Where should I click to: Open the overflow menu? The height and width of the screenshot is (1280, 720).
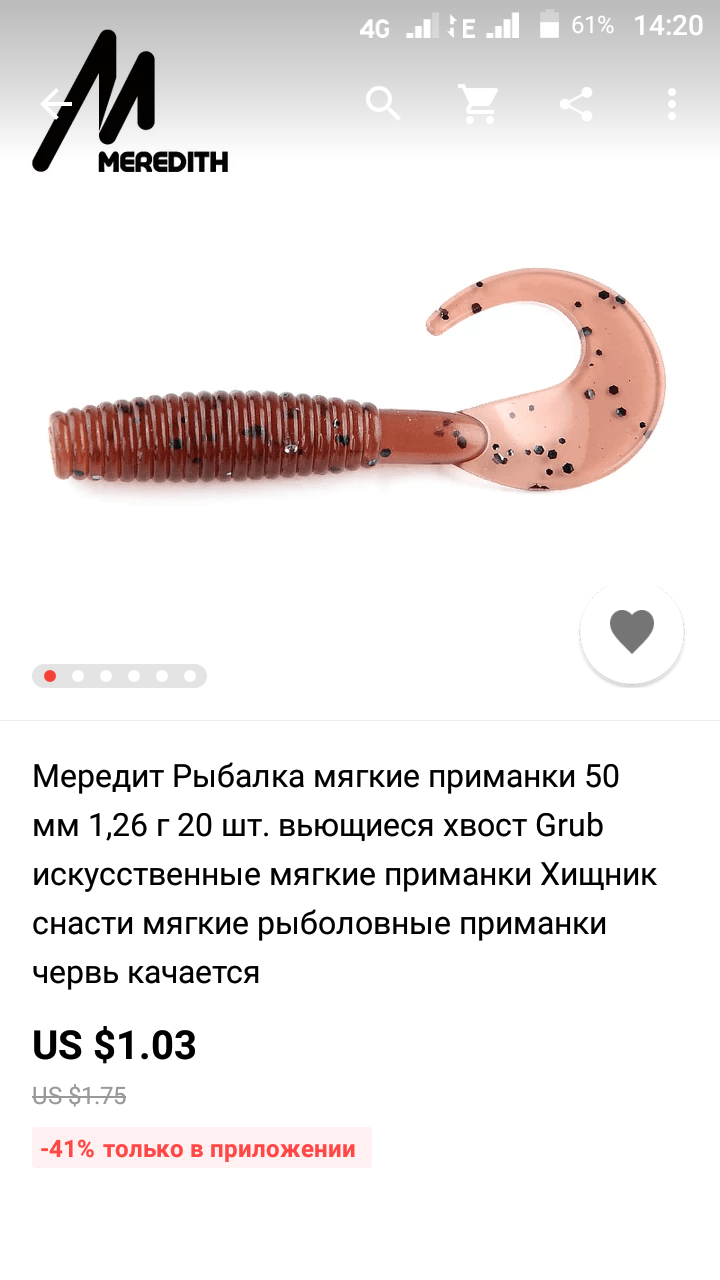click(x=672, y=103)
